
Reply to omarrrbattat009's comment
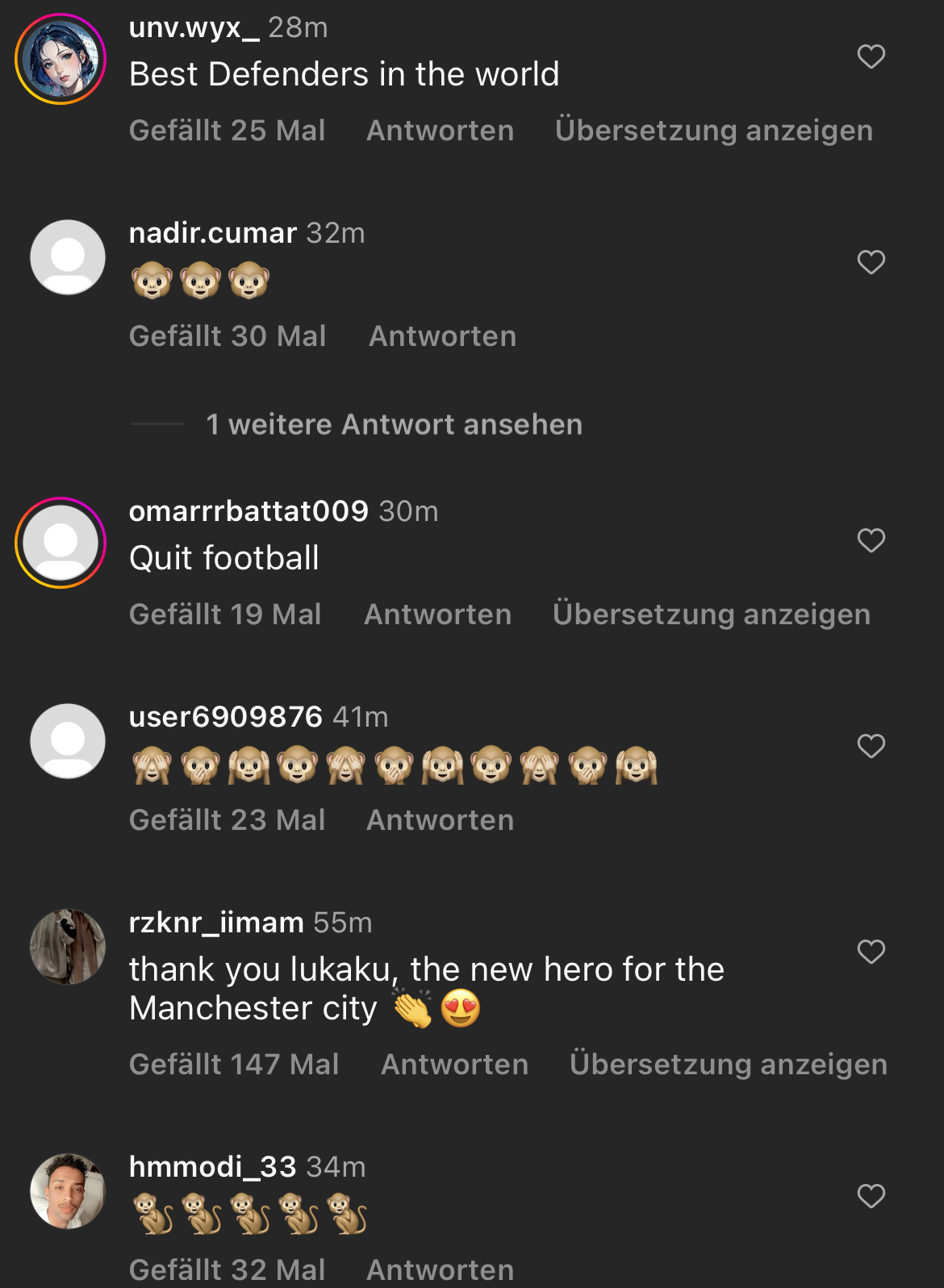click(x=437, y=615)
